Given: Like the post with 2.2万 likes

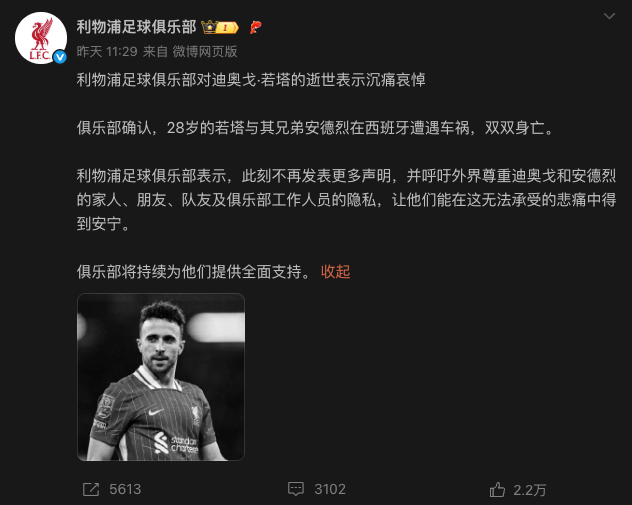Looking at the screenshot, I should click(517, 489).
